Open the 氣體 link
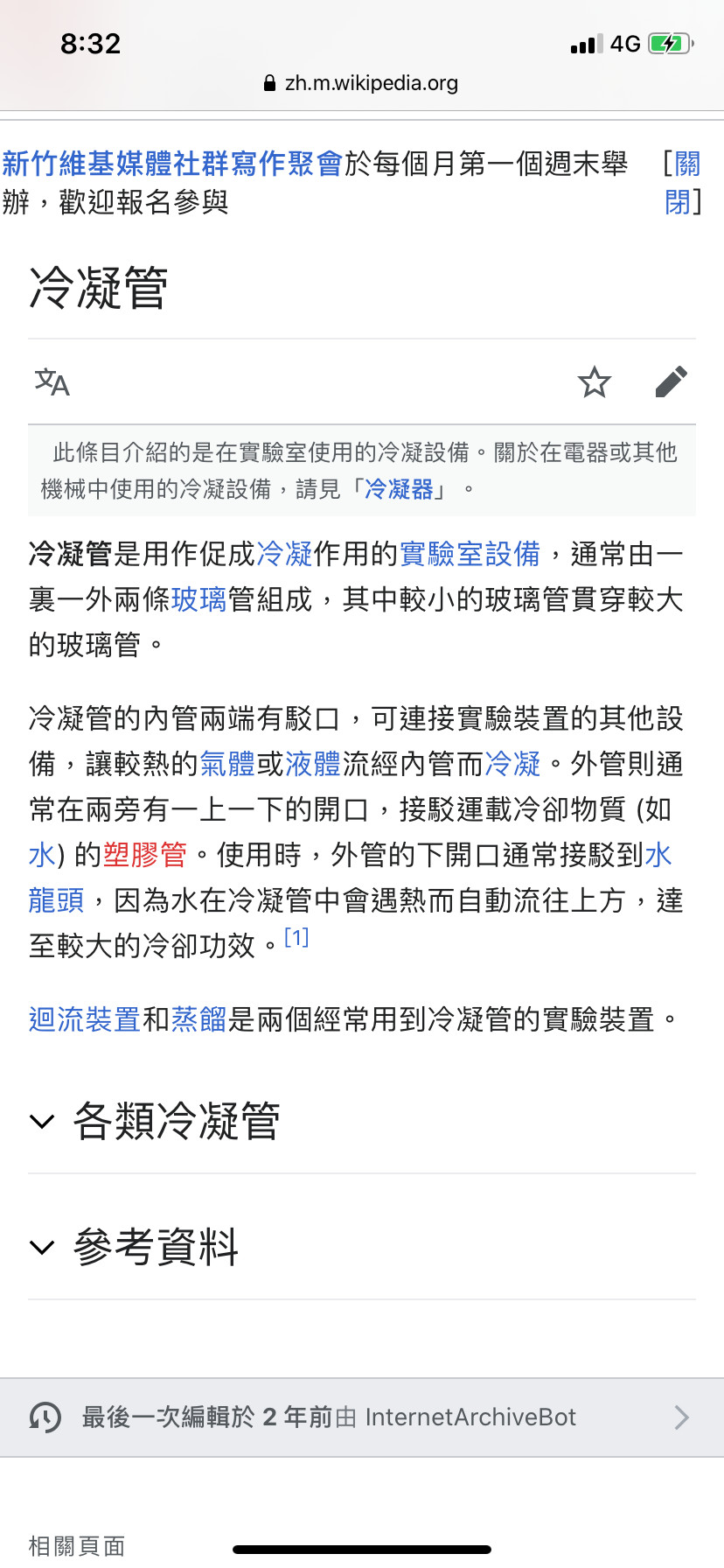This screenshot has height=1568, width=724. pos(227,764)
